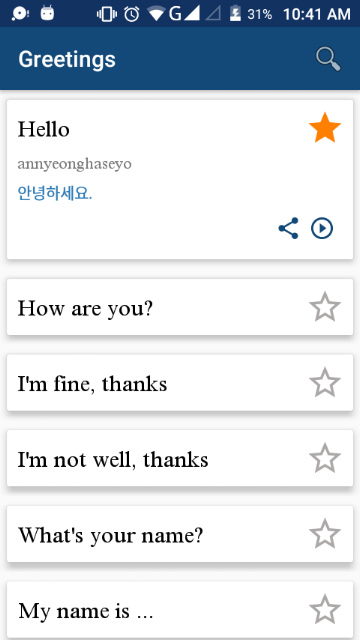Screen dimensions: 360x640
Task: Expand the "My name is ..." card
Action: [180, 610]
